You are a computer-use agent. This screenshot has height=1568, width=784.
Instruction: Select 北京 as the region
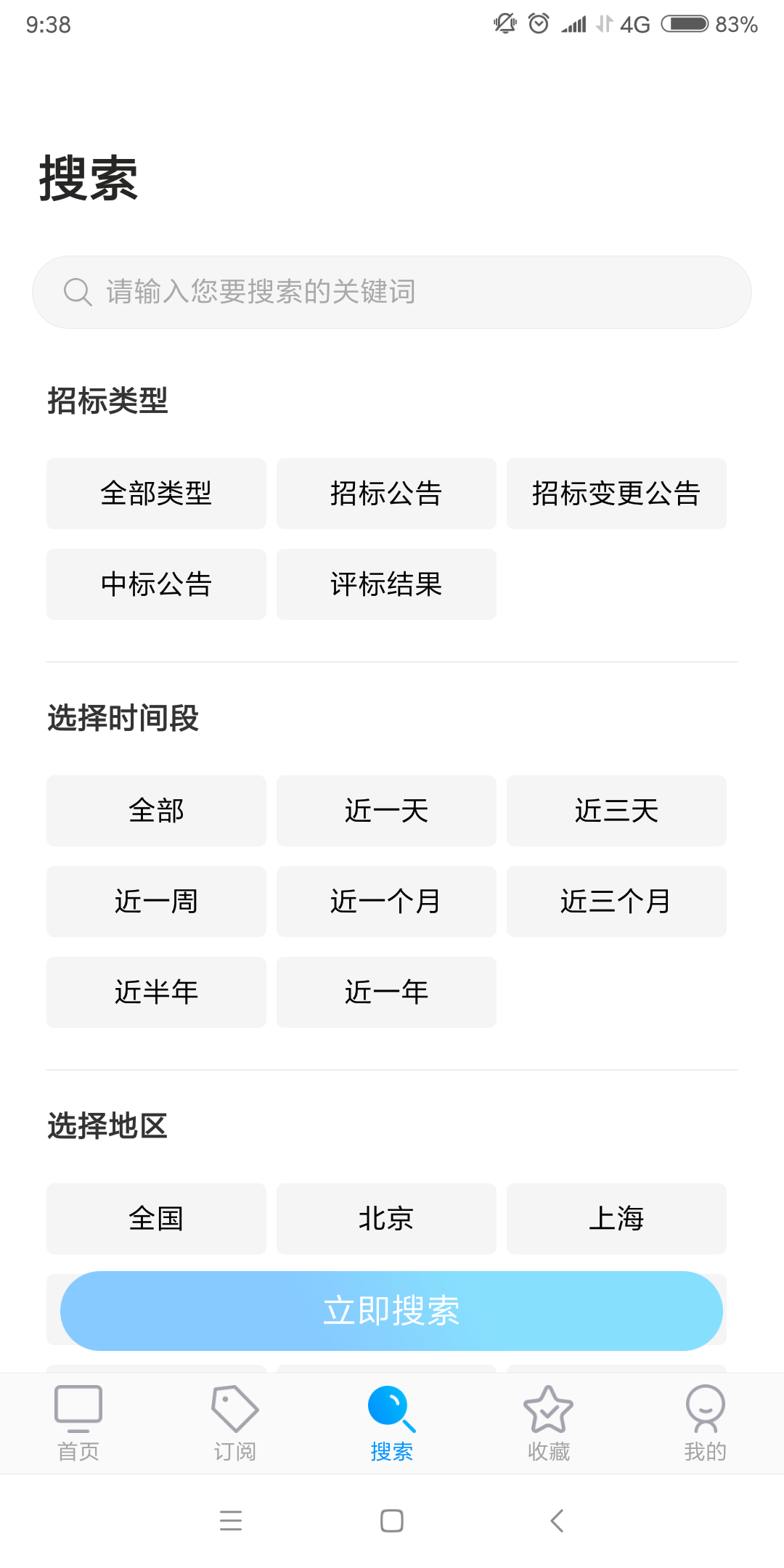[x=386, y=1218]
